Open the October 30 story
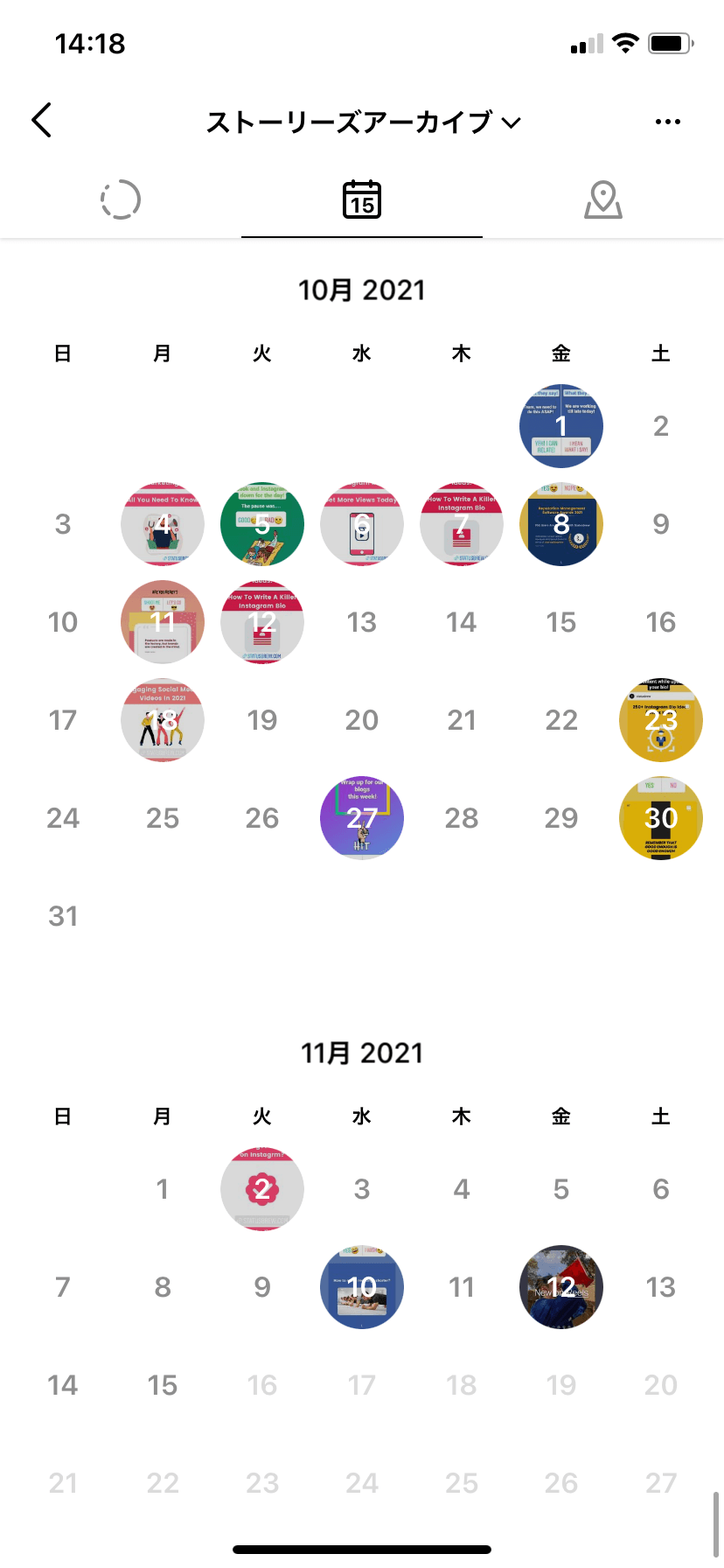 (x=661, y=818)
